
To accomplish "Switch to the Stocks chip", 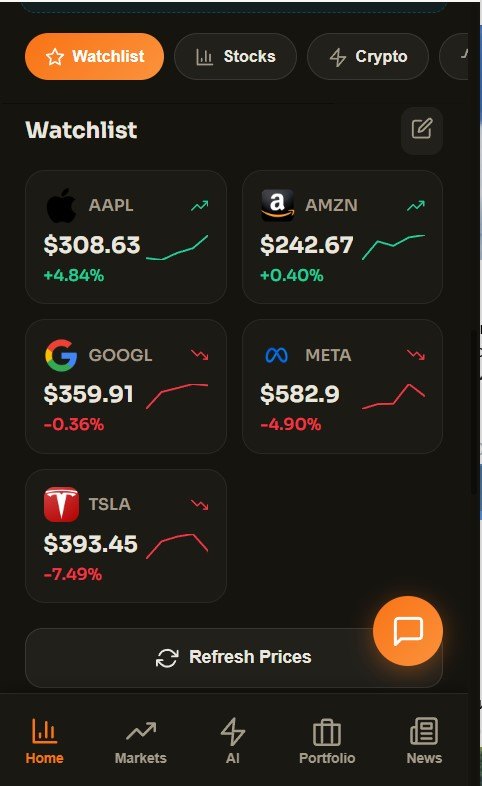I will pos(235,57).
